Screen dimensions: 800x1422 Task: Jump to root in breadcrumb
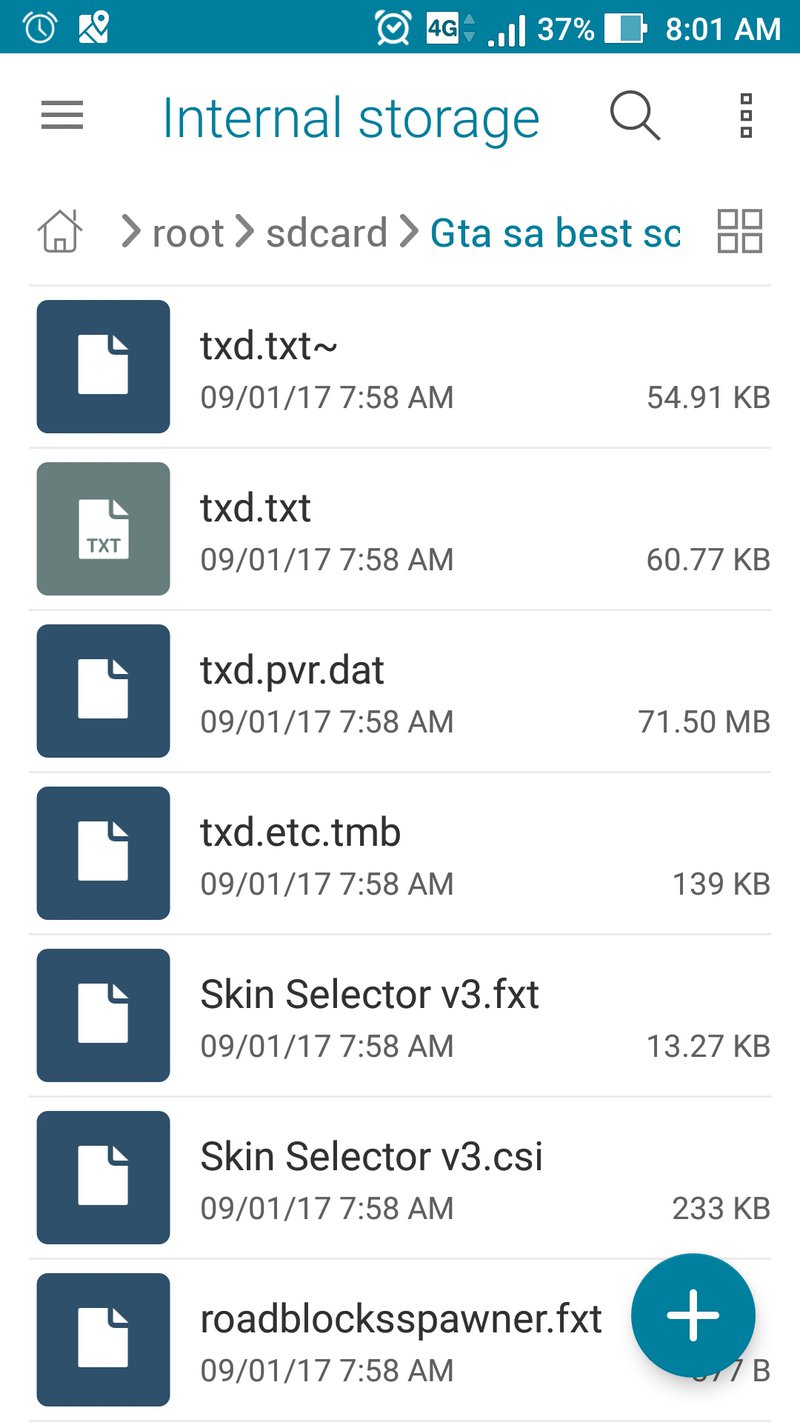click(187, 233)
